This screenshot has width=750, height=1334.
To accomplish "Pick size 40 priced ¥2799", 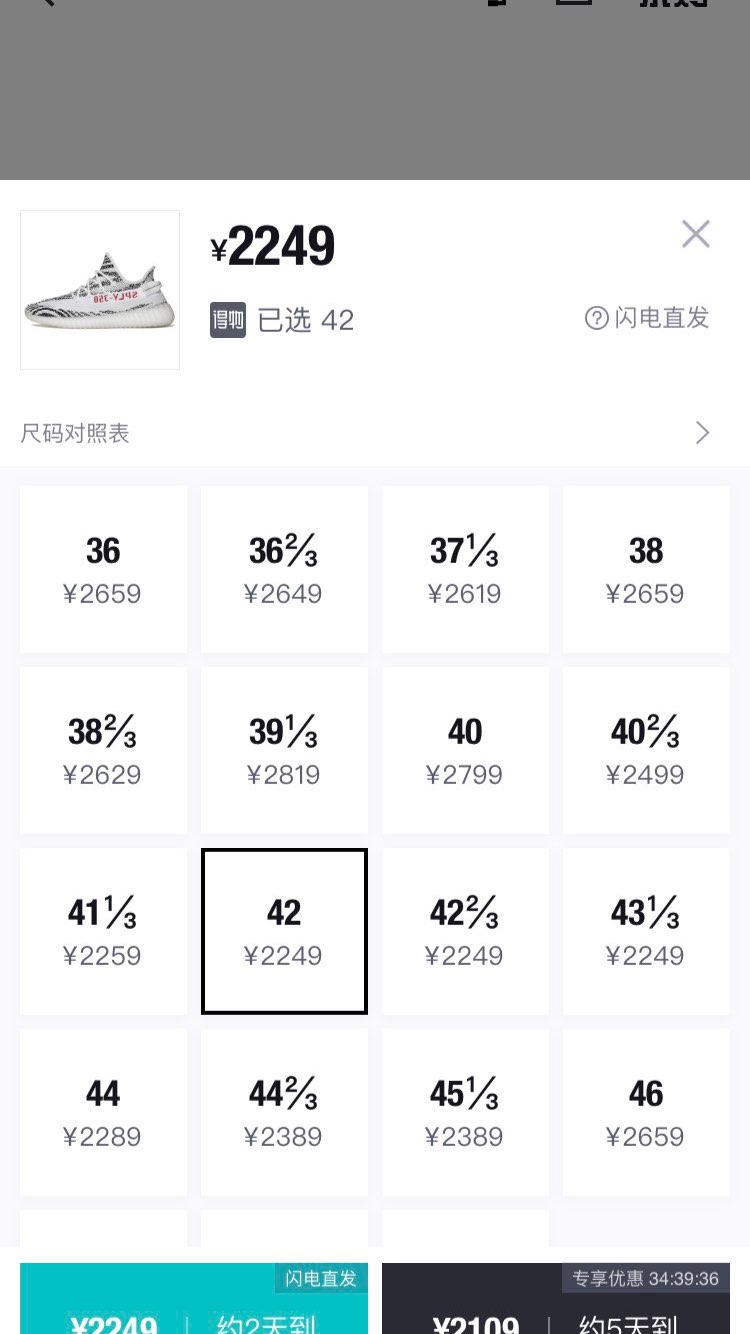I will click(465, 750).
